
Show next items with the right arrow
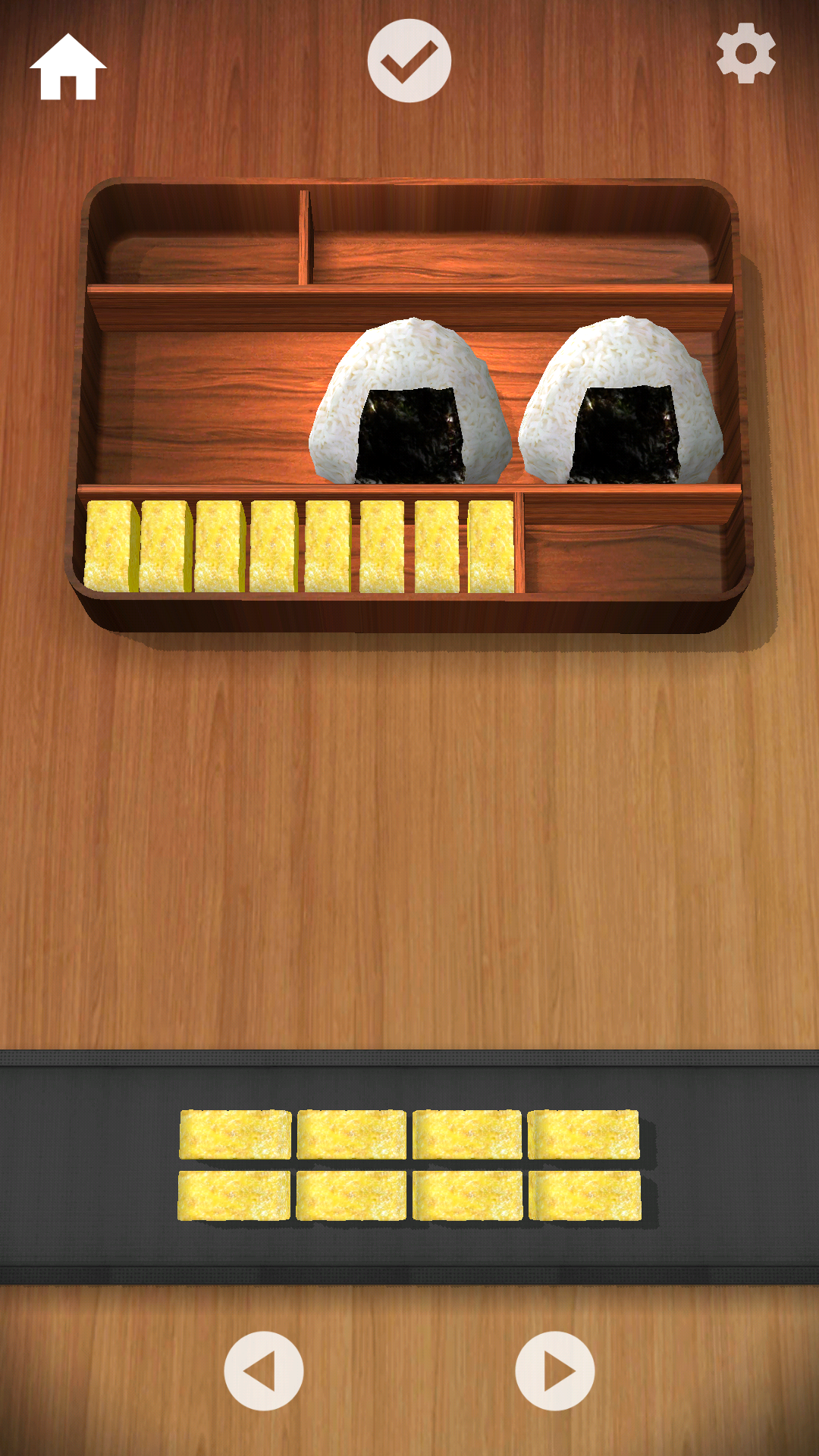[x=555, y=1371]
